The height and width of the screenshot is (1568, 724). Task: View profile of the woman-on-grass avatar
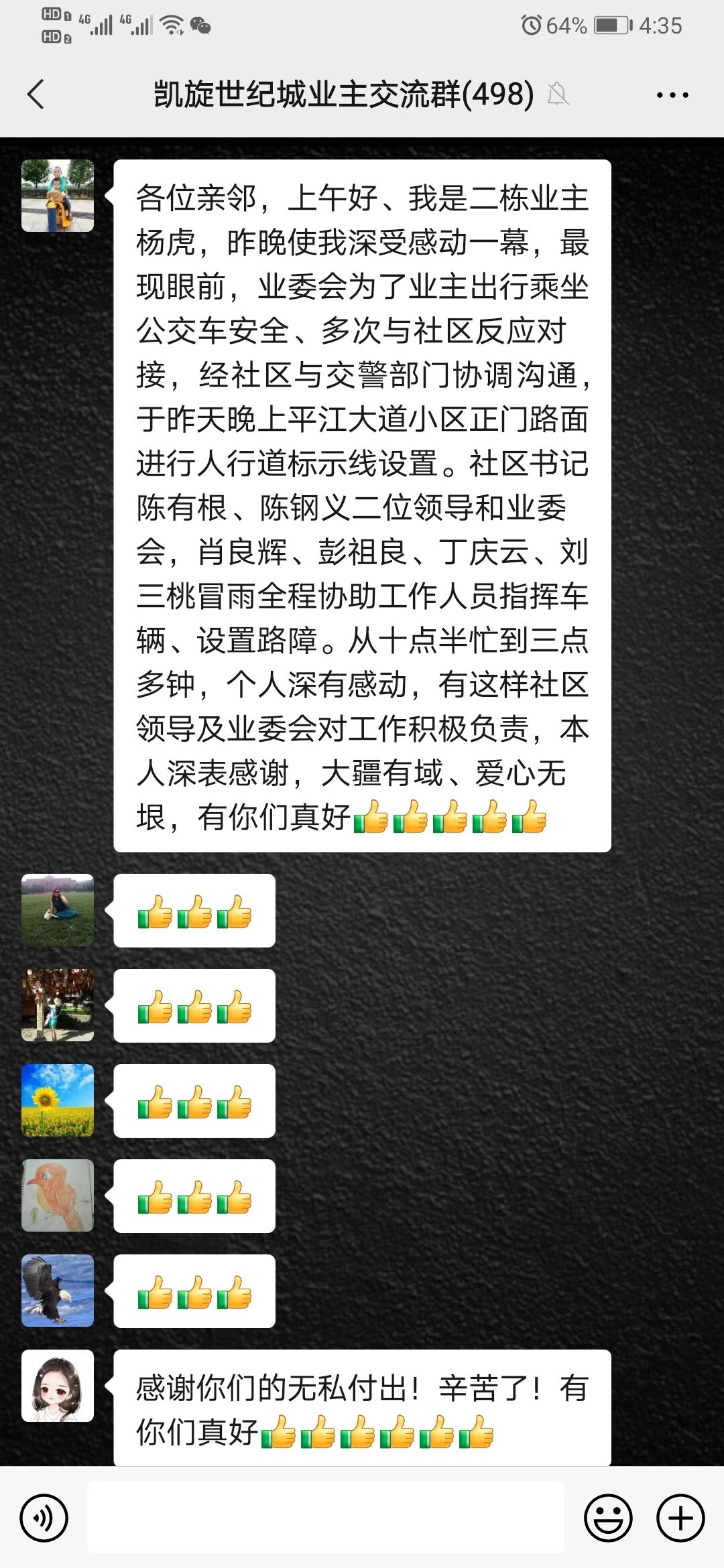pyautogui.click(x=58, y=910)
